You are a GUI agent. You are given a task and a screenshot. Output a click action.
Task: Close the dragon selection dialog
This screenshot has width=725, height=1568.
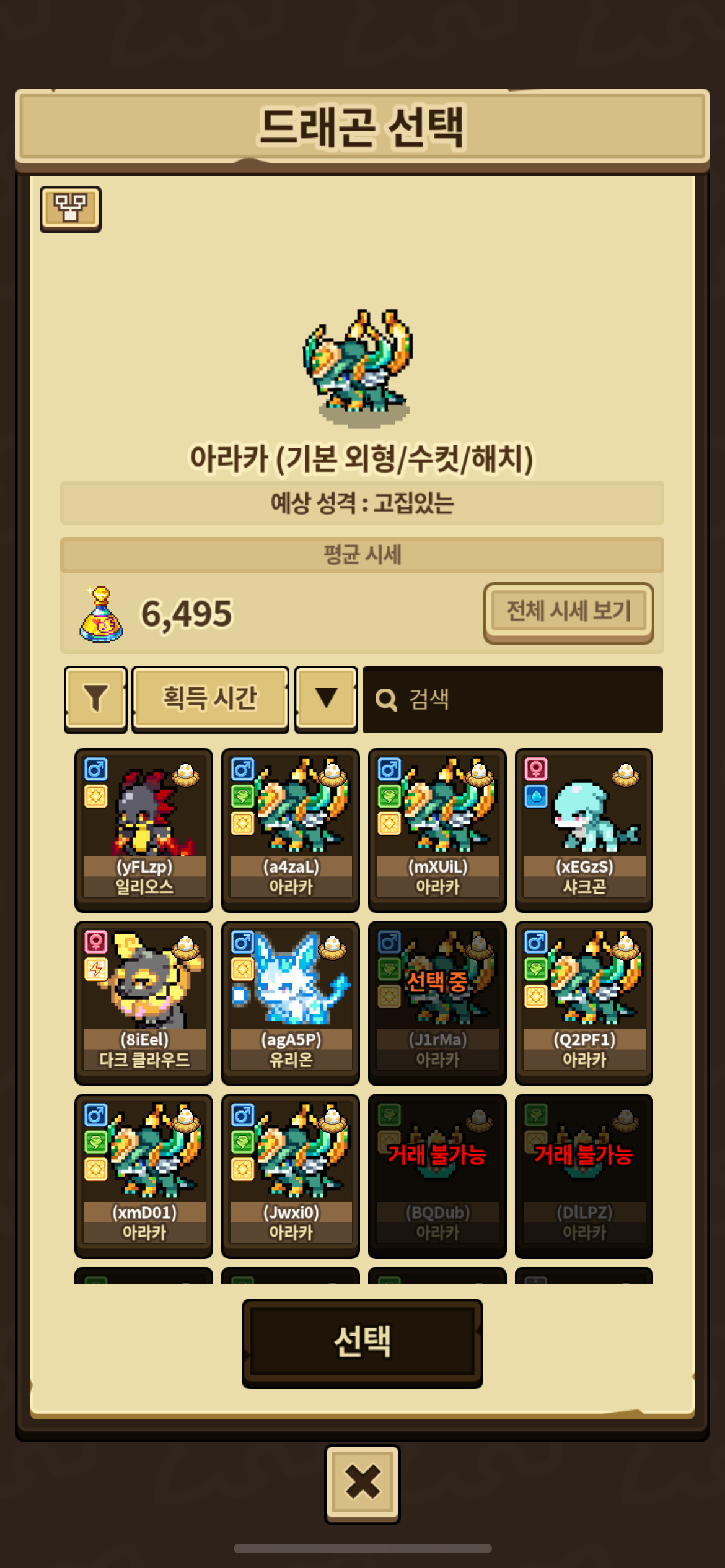pyautogui.click(x=362, y=1484)
